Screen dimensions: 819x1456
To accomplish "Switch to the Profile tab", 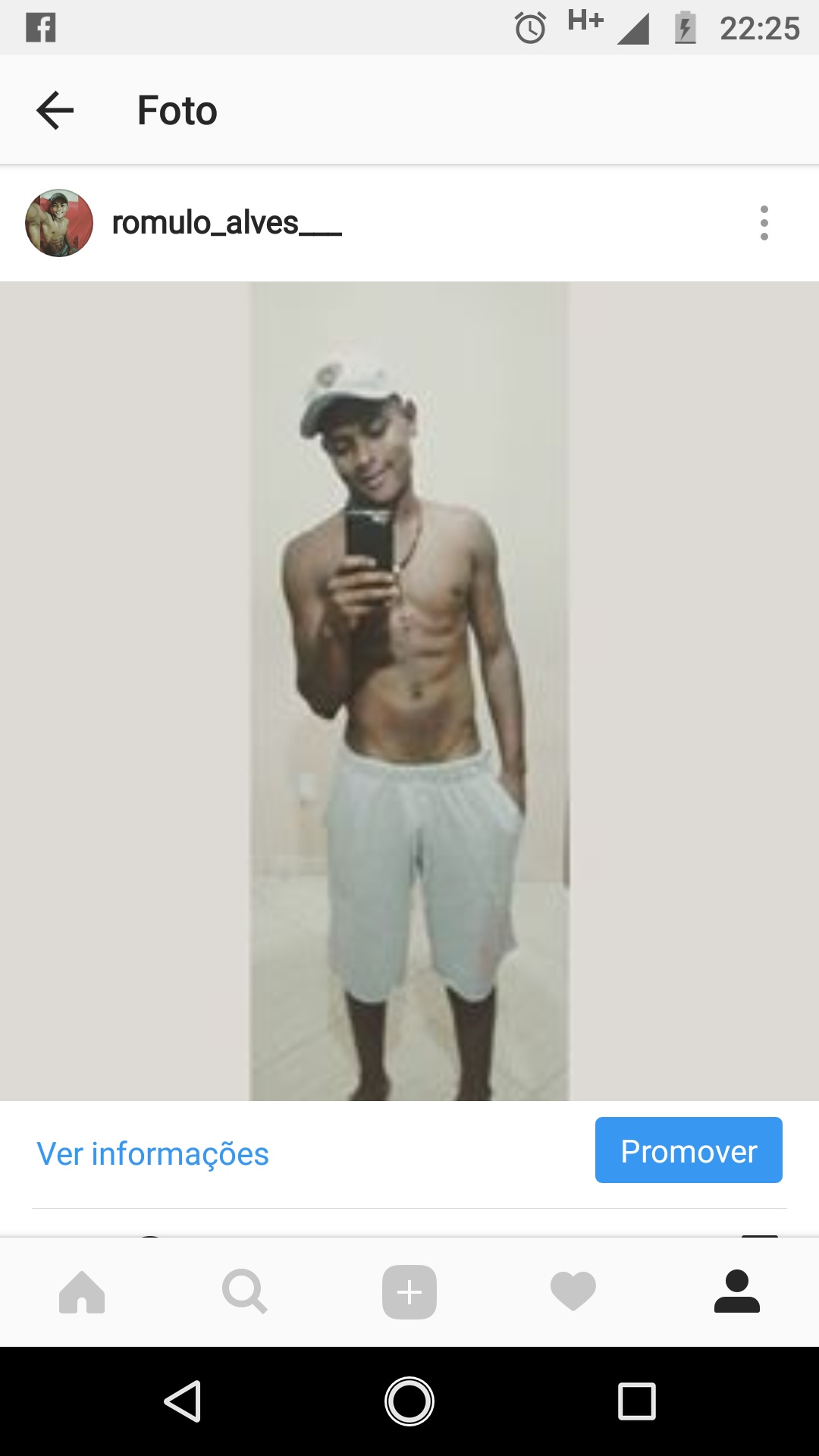I will (736, 1291).
